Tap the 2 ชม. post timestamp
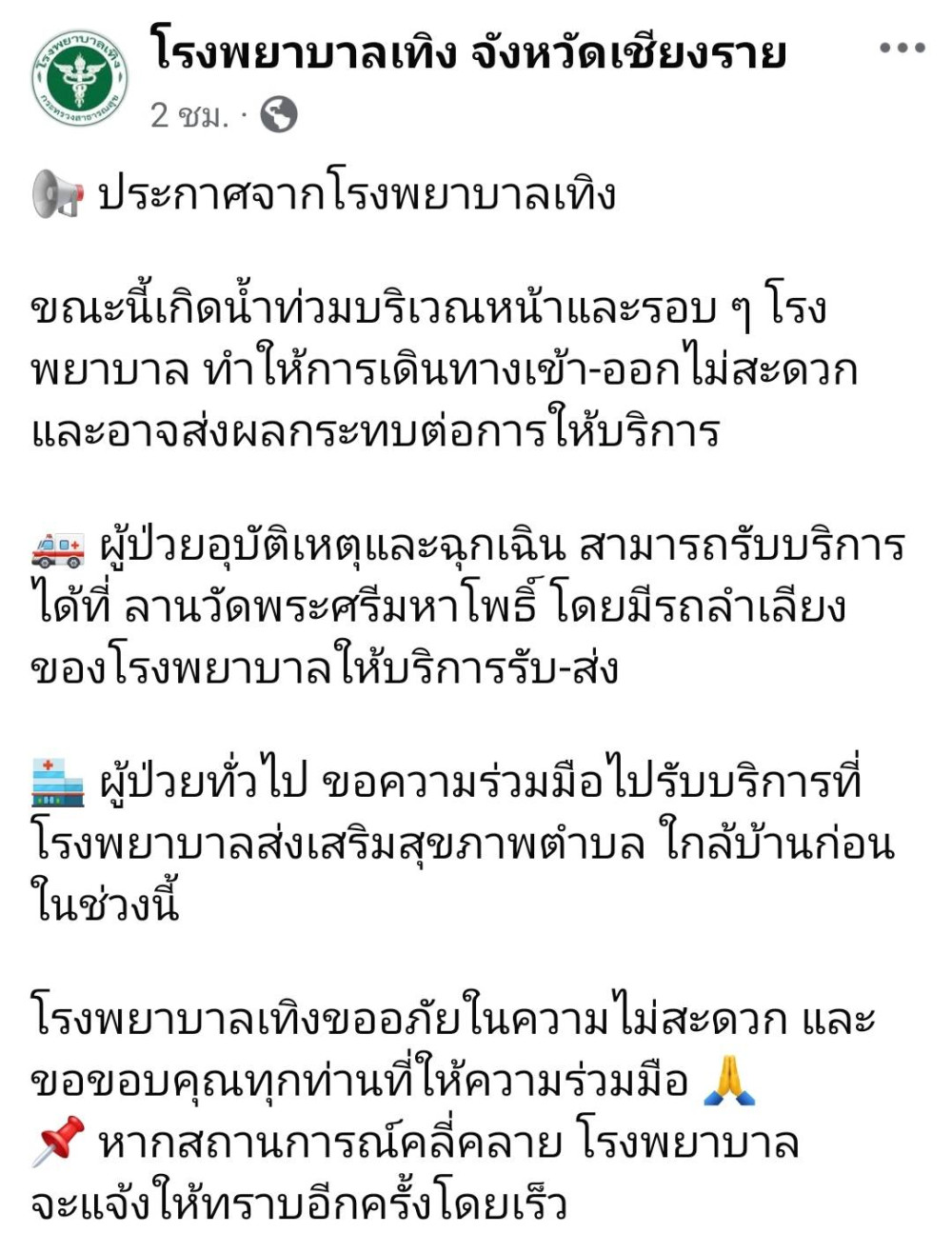This screenshot has height=1233, width=952. (x=189, y=115)
